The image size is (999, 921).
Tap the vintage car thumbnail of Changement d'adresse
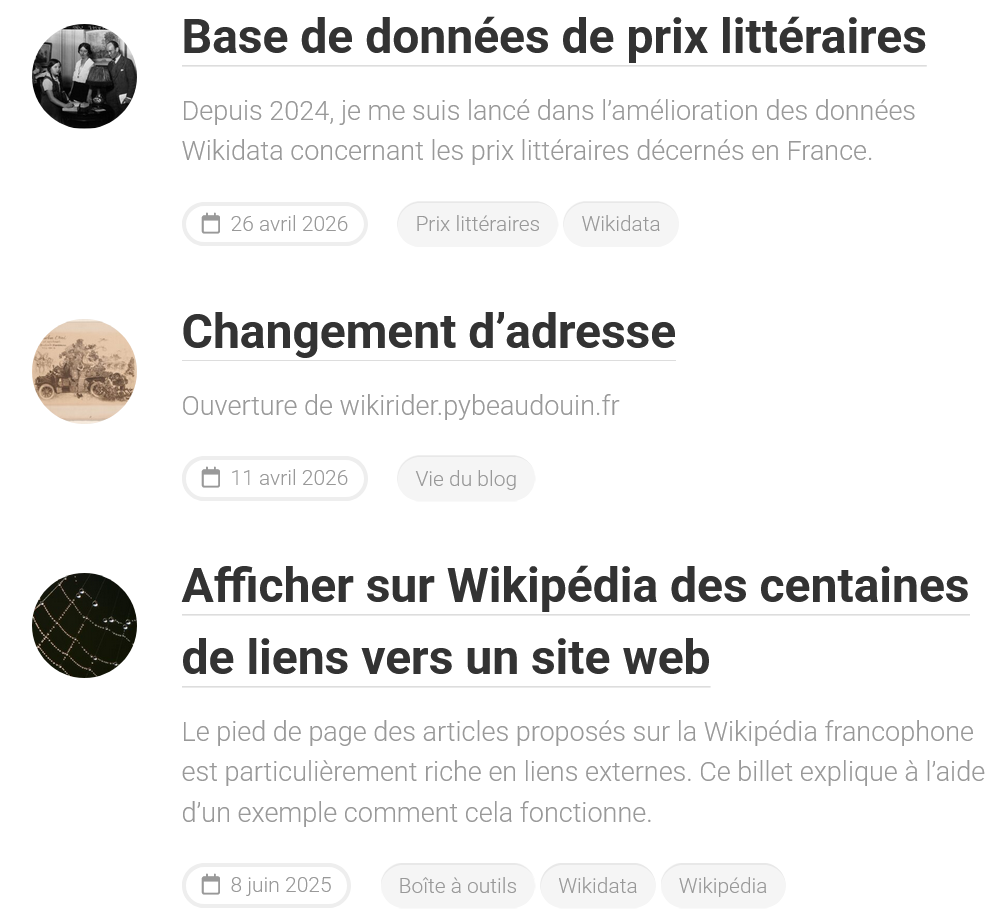tap(84, 372)
